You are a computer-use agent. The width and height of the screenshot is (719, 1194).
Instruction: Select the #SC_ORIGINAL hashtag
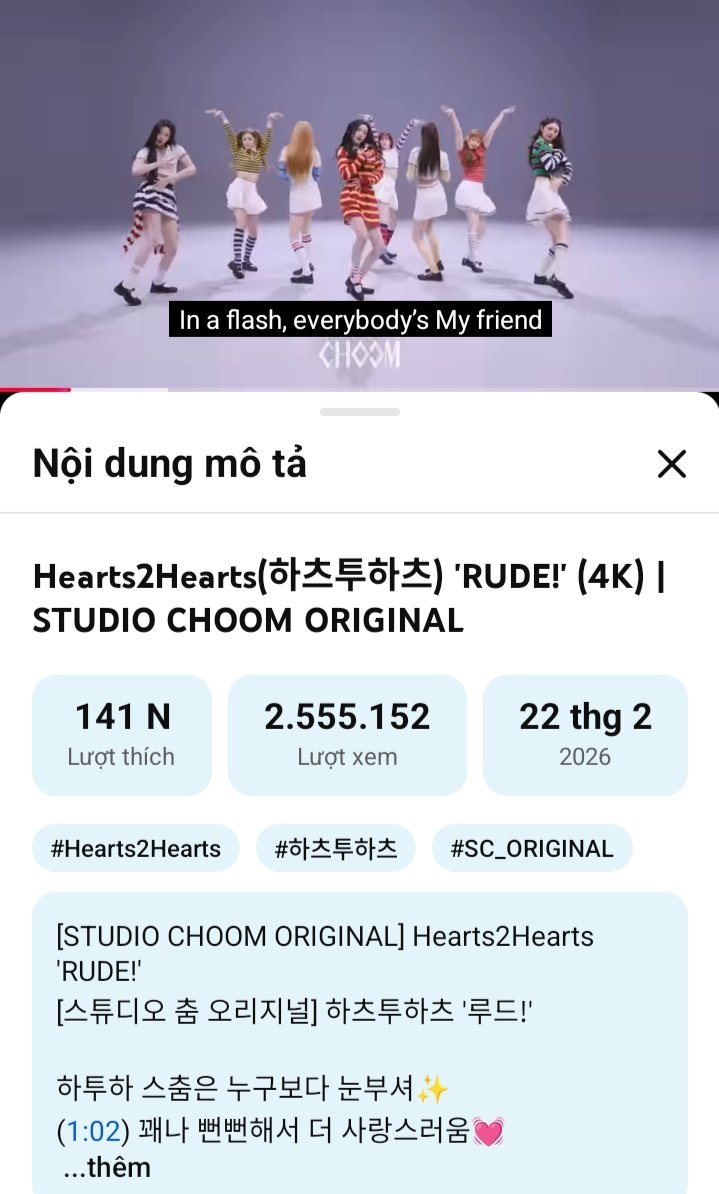[532, 849]
